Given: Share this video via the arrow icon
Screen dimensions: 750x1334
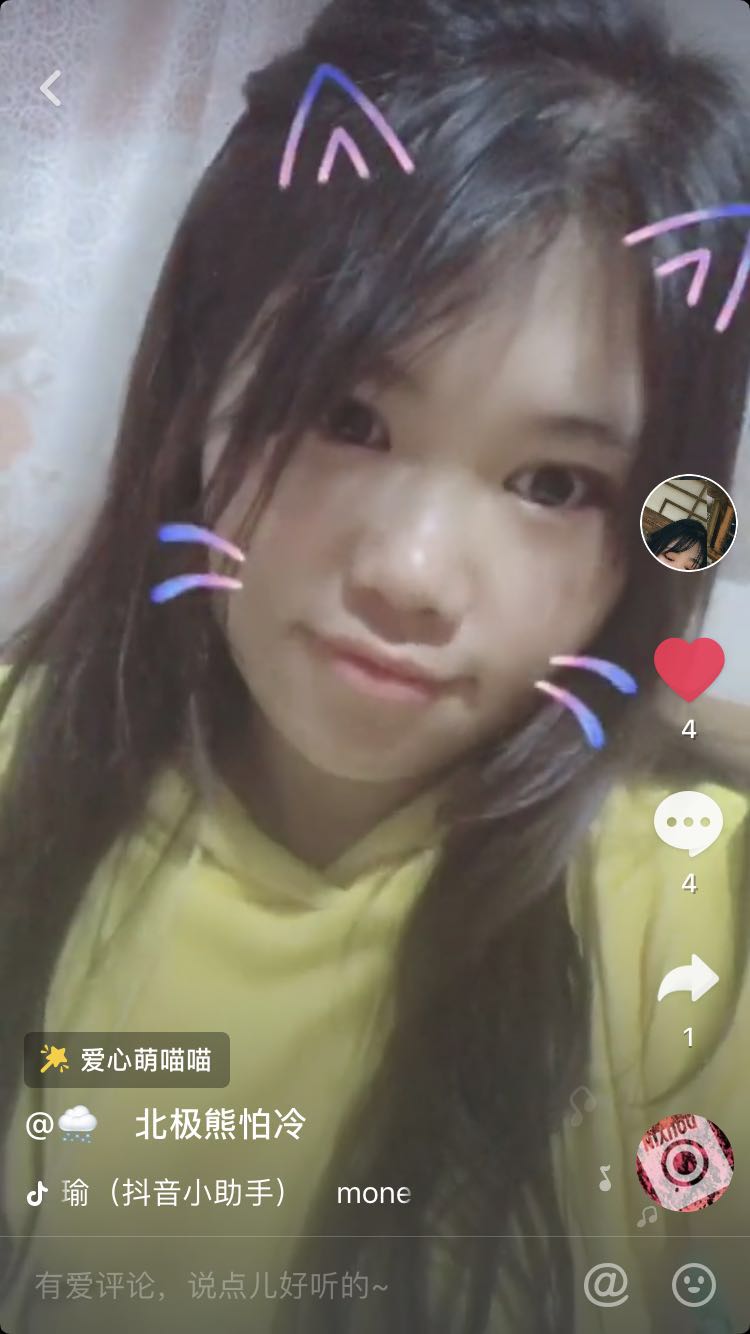Looking at the screenshot, I should click(688, 978).
